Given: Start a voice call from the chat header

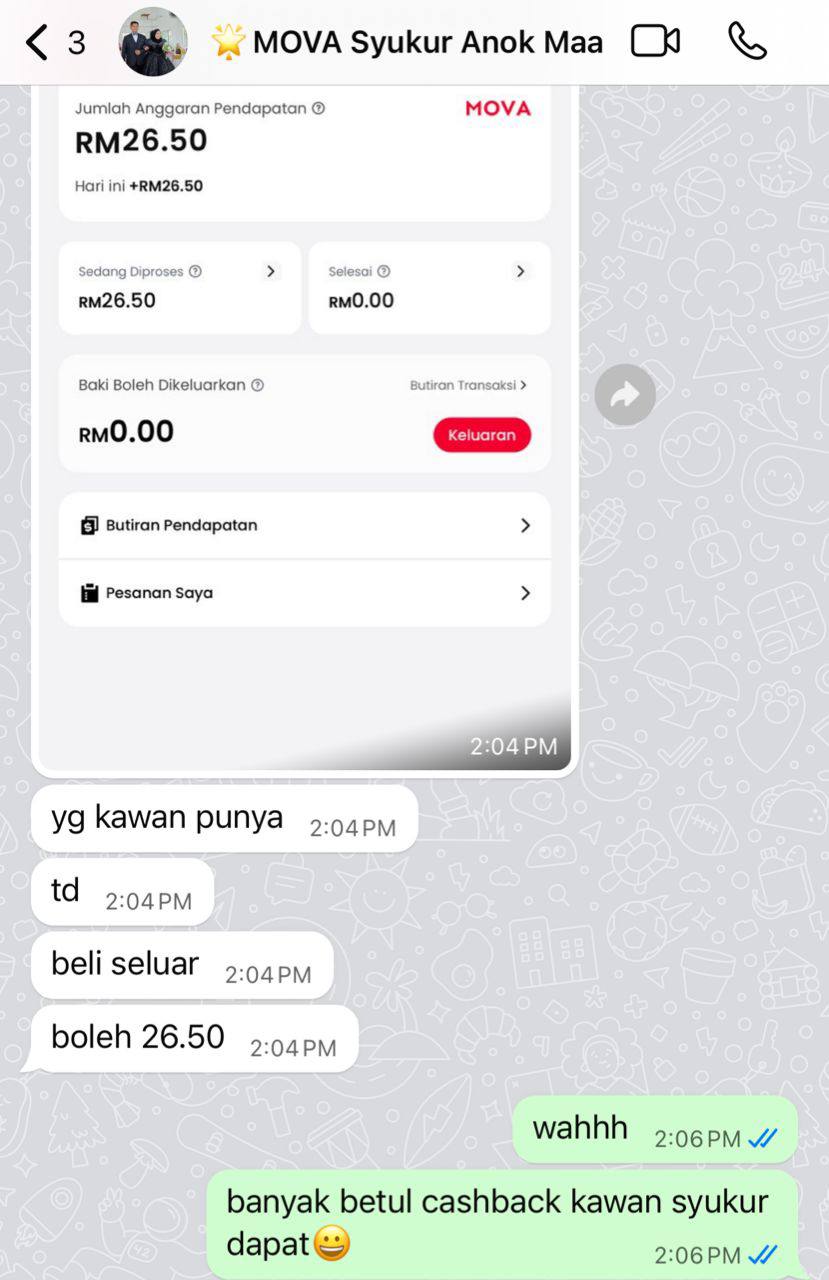Looking at the screenshot, I should tap(747, 42).
